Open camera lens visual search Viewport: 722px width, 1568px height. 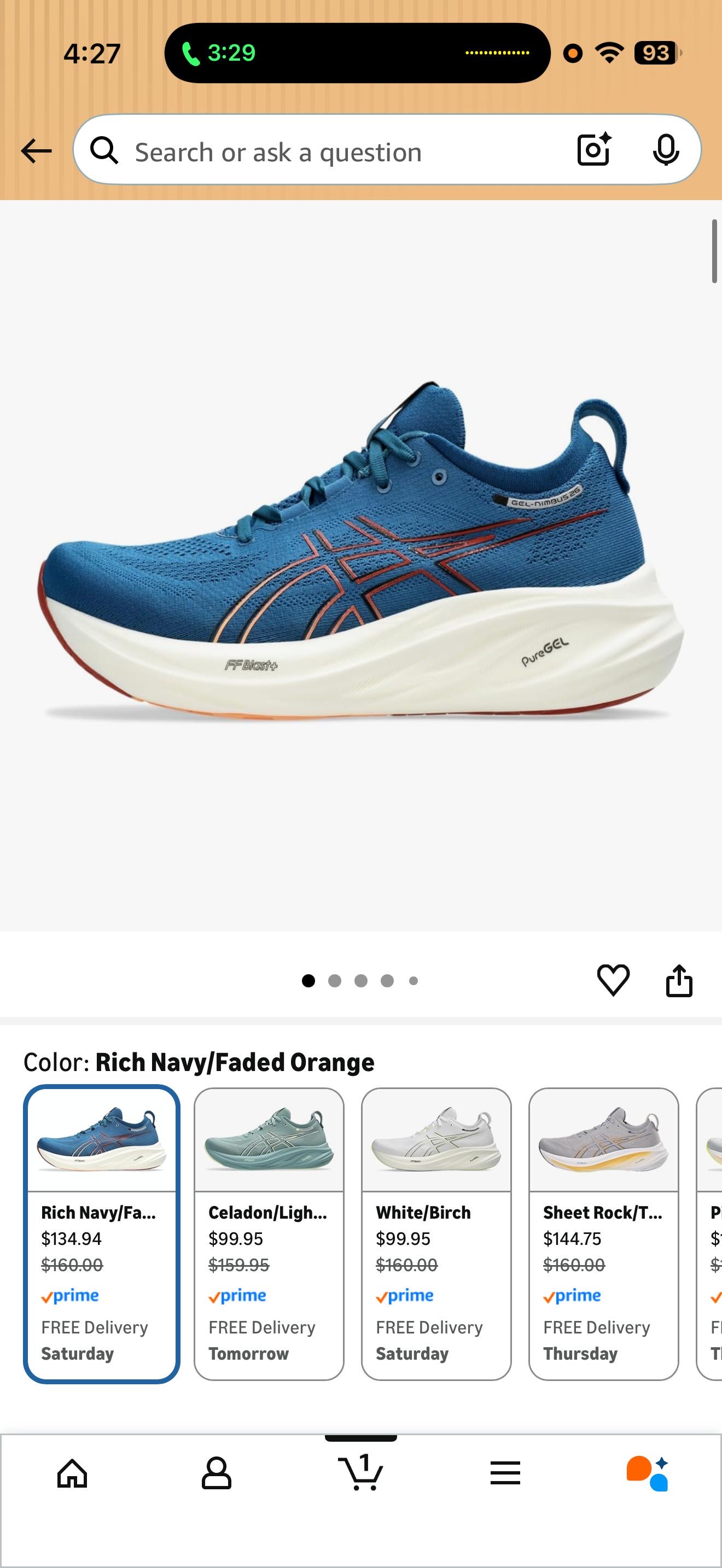coord(593,150)
